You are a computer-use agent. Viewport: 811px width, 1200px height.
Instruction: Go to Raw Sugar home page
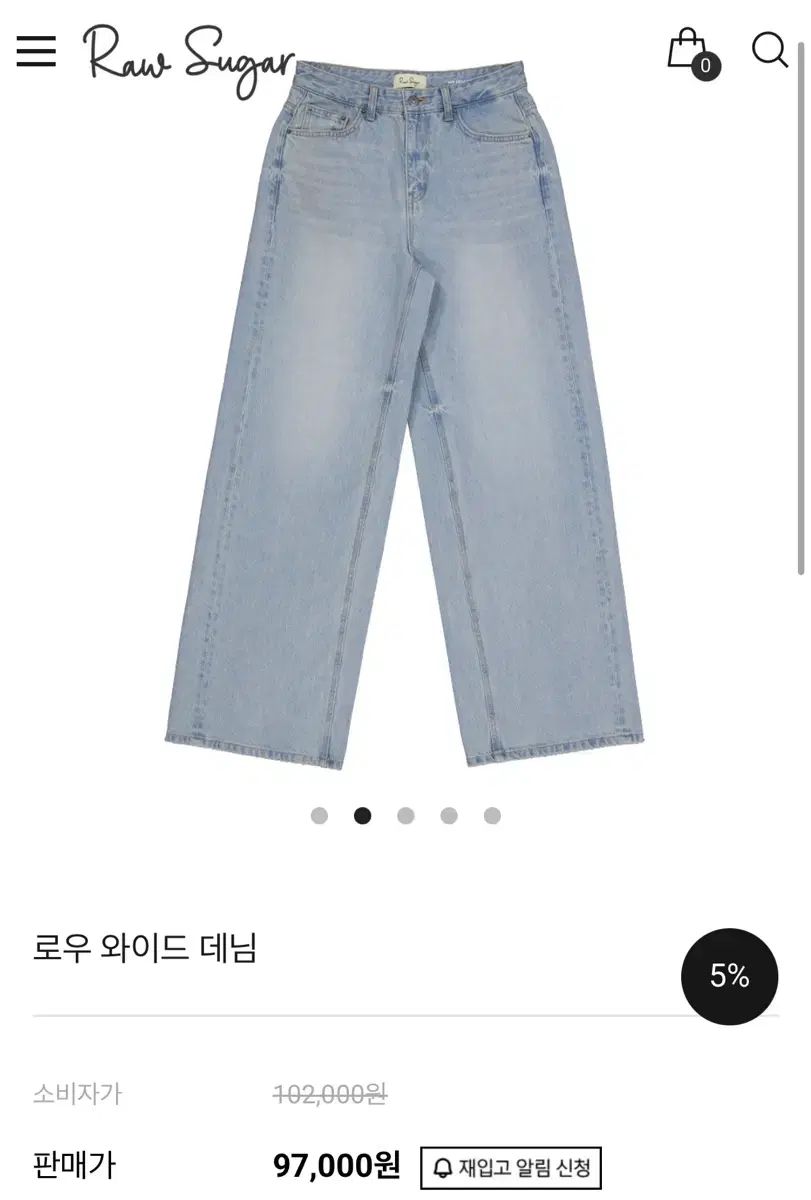[x=188, y=58]
